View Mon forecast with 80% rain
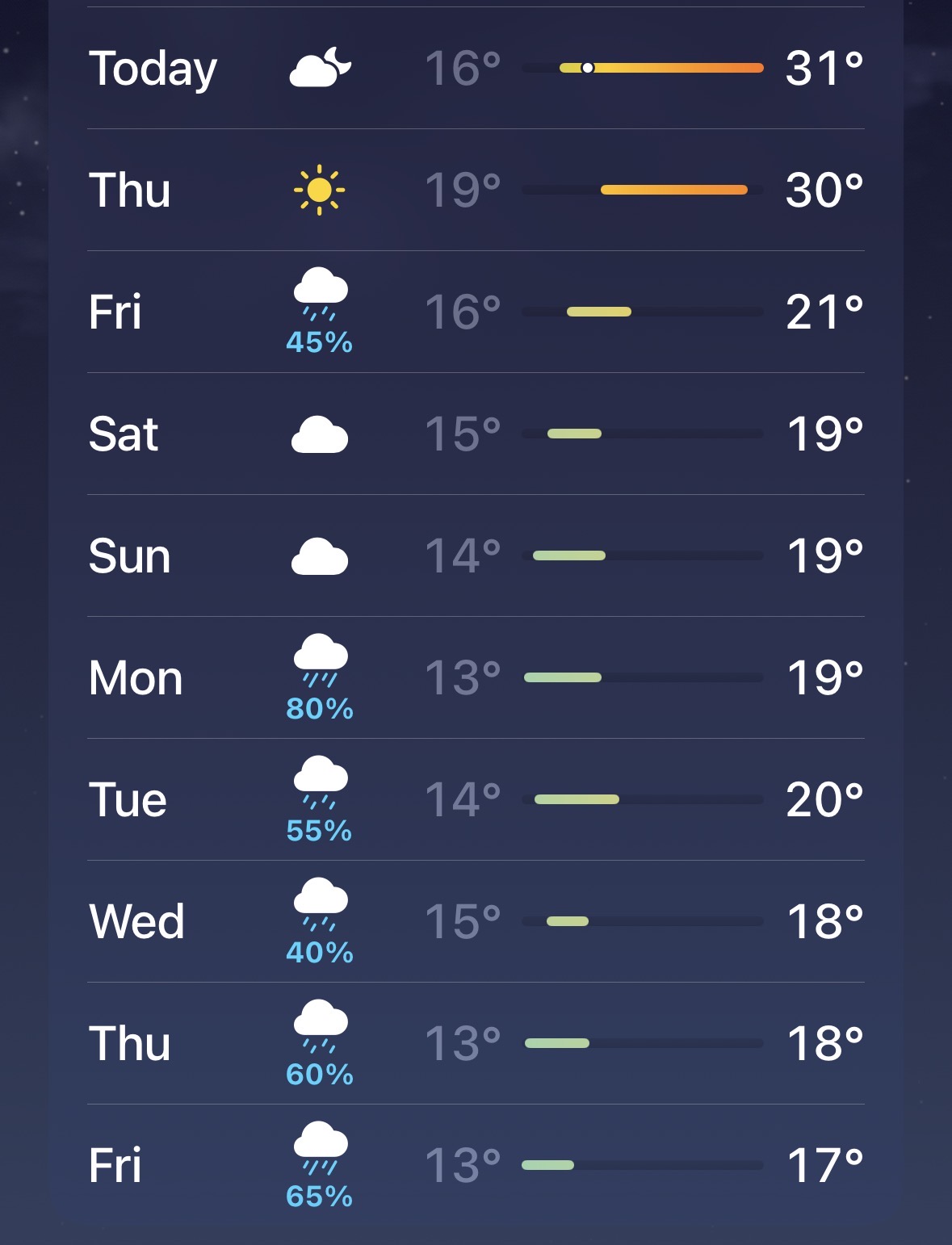The width and height of the screenshot is (952, 1245). [476, 678]
